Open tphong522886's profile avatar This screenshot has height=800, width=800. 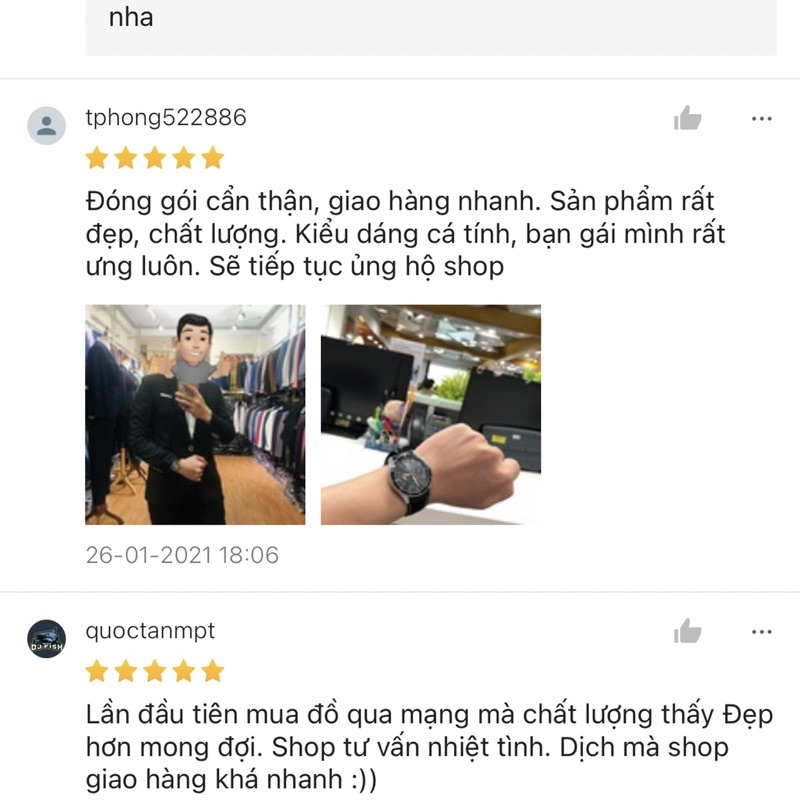[x=46, y=125]
